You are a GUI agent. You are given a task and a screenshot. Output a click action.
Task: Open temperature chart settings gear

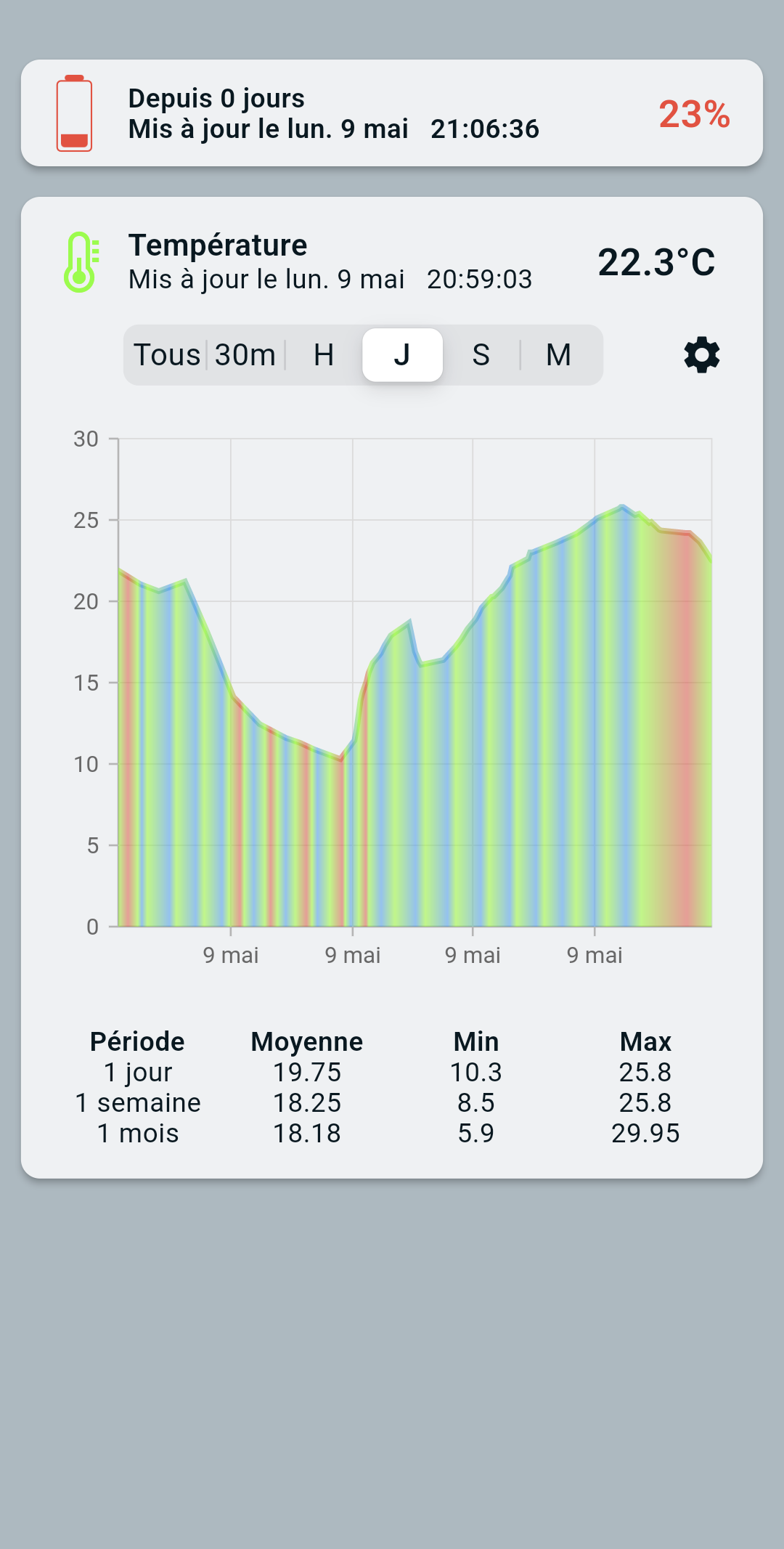pyautogui.click(x=701, y=355)
